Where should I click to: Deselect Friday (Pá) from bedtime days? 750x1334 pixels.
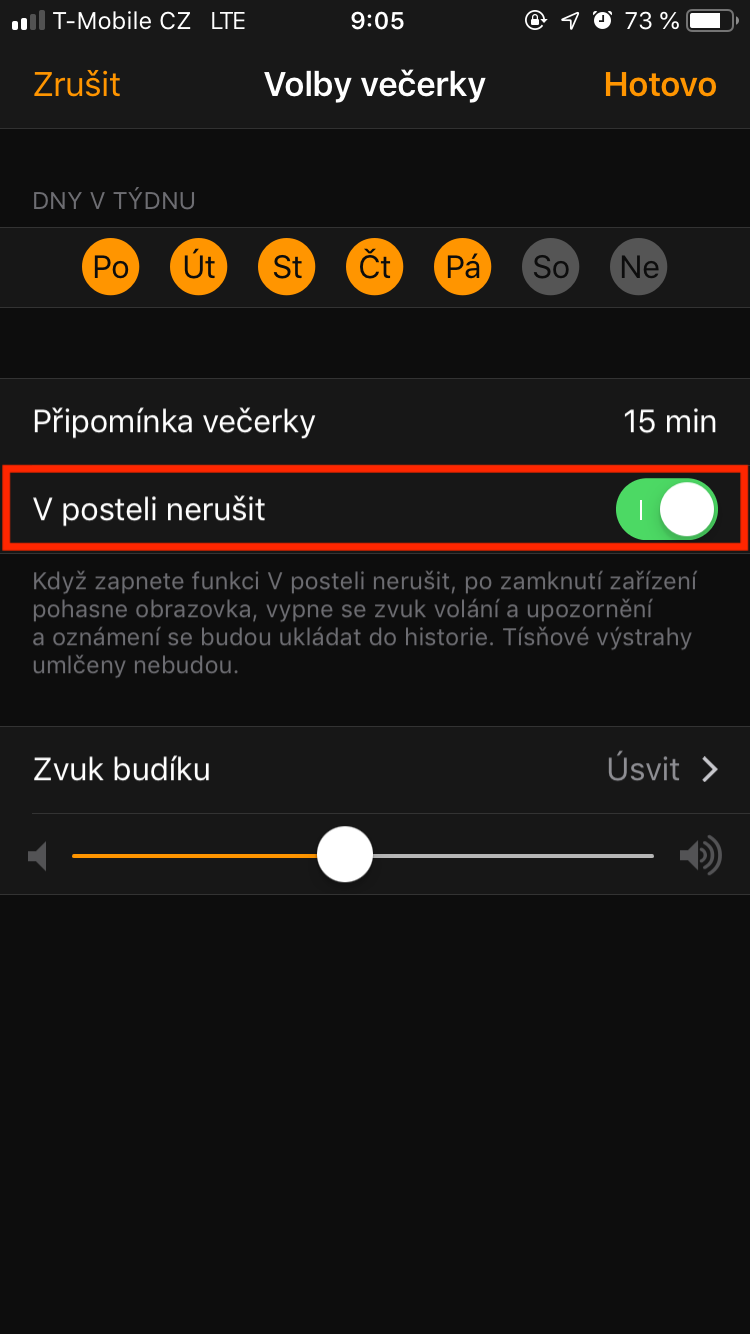pos(463,267)
